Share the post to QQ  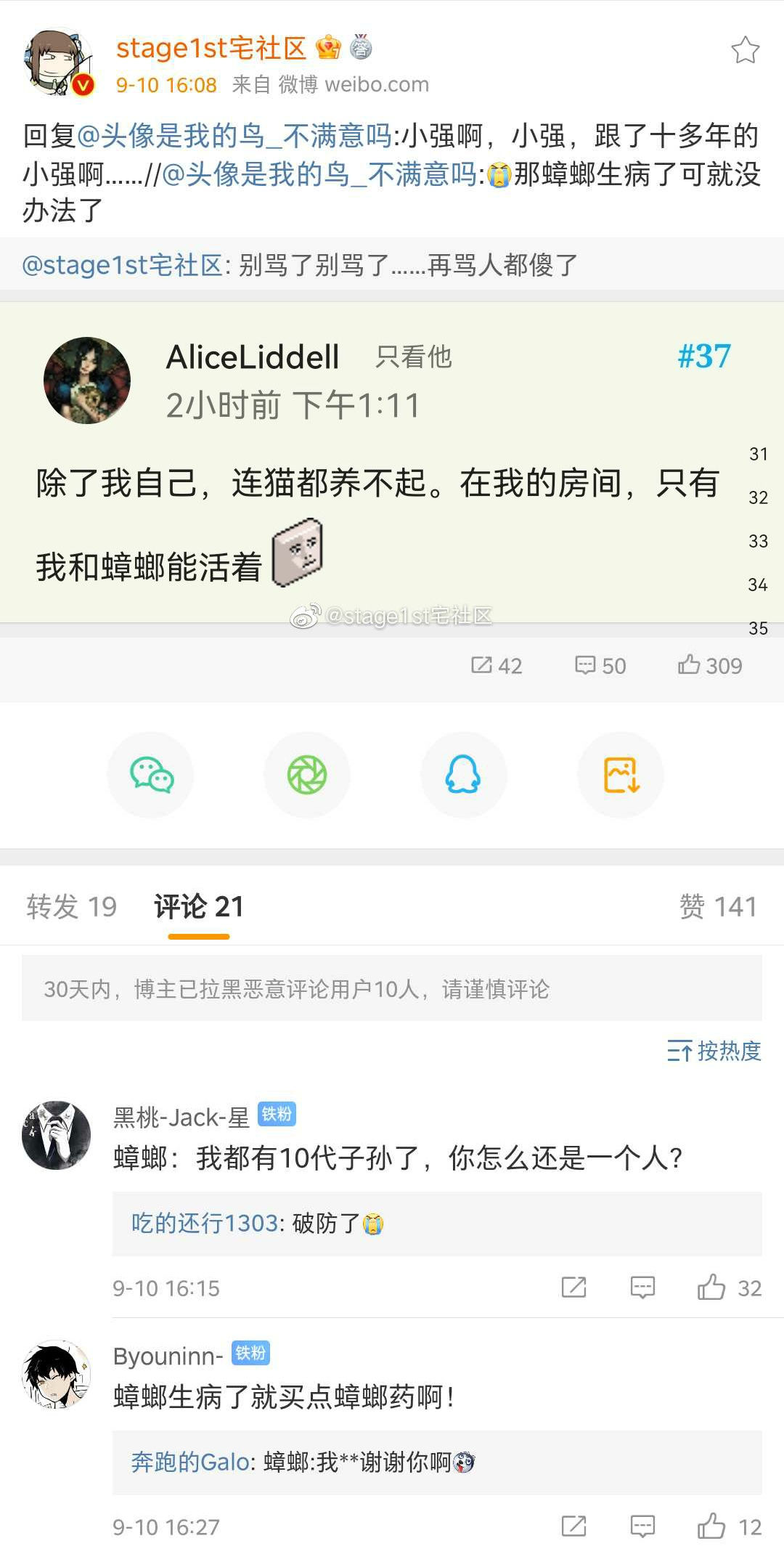pos(463,775)
